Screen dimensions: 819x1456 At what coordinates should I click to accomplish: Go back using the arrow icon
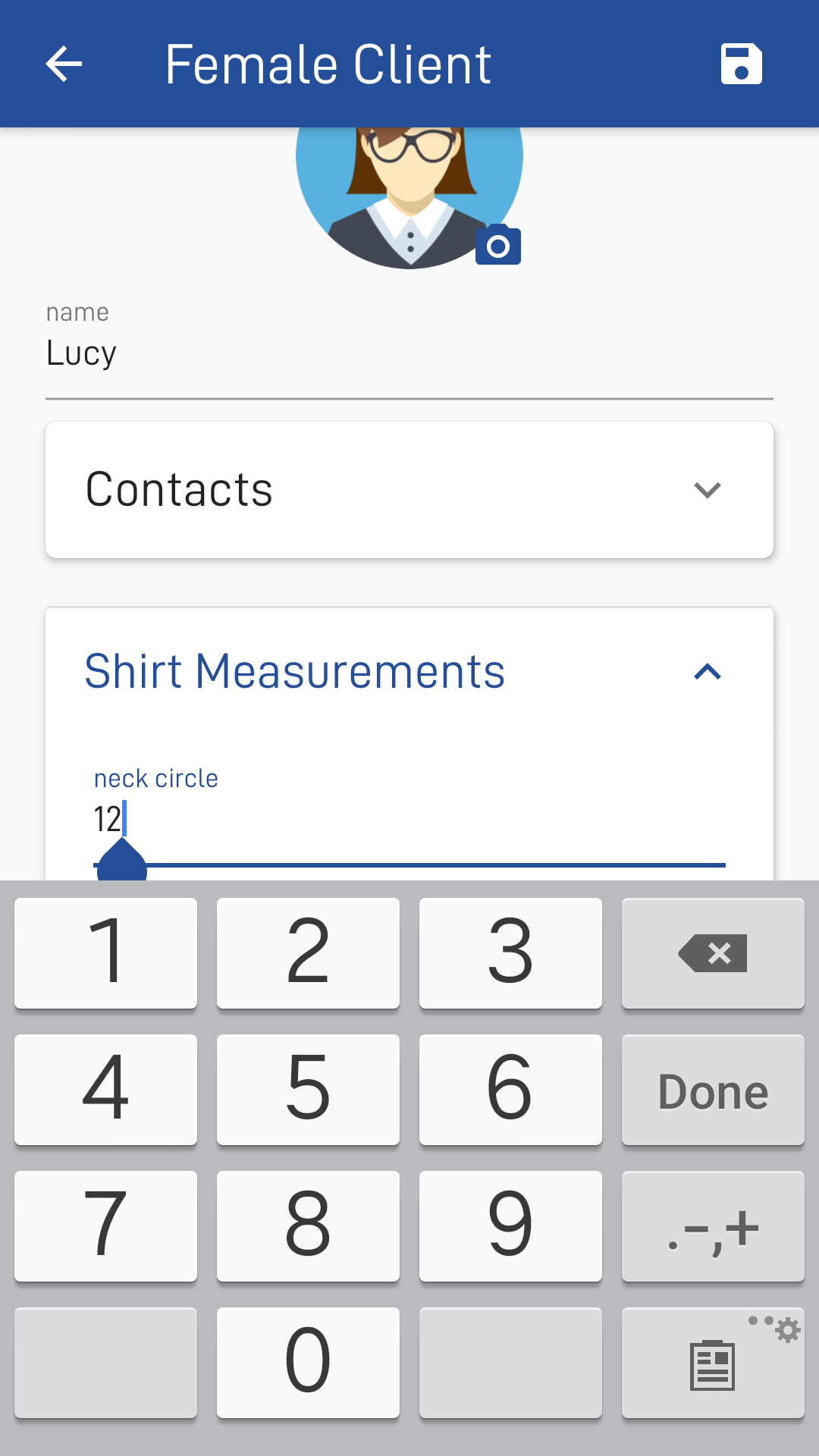point(64,64)
